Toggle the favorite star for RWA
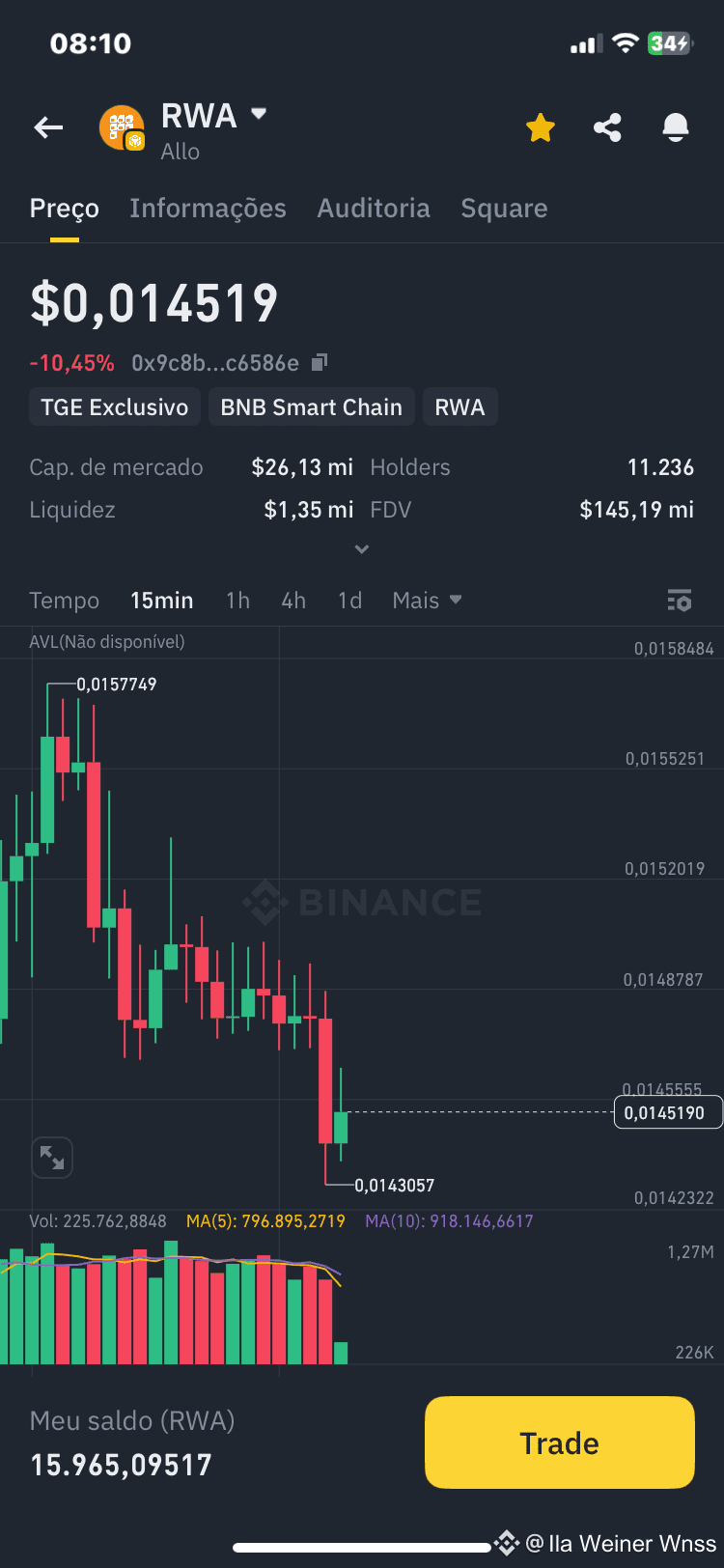This screenshot has height=1568, width=724. 540,126
